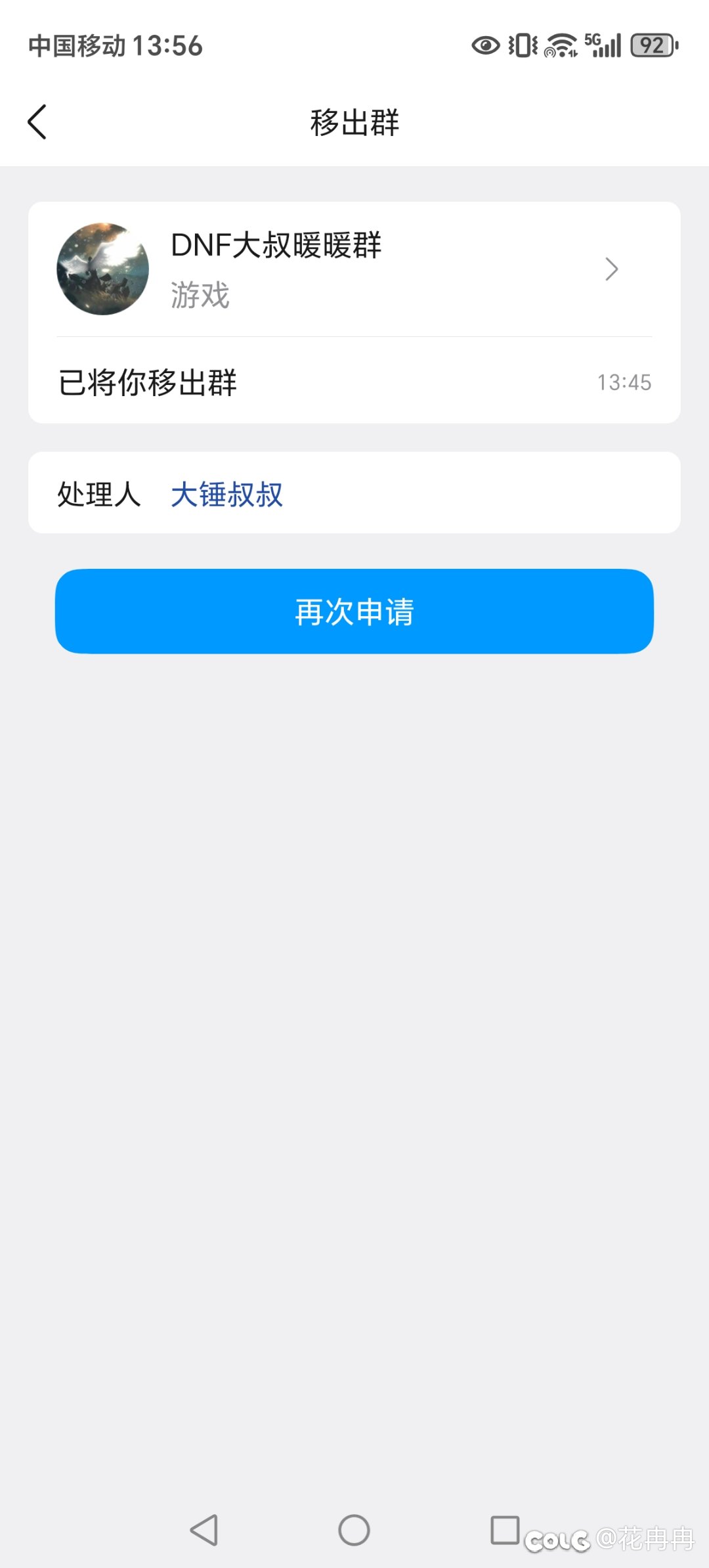View the profile of handler 大锤叔叔

coord(226,494)
